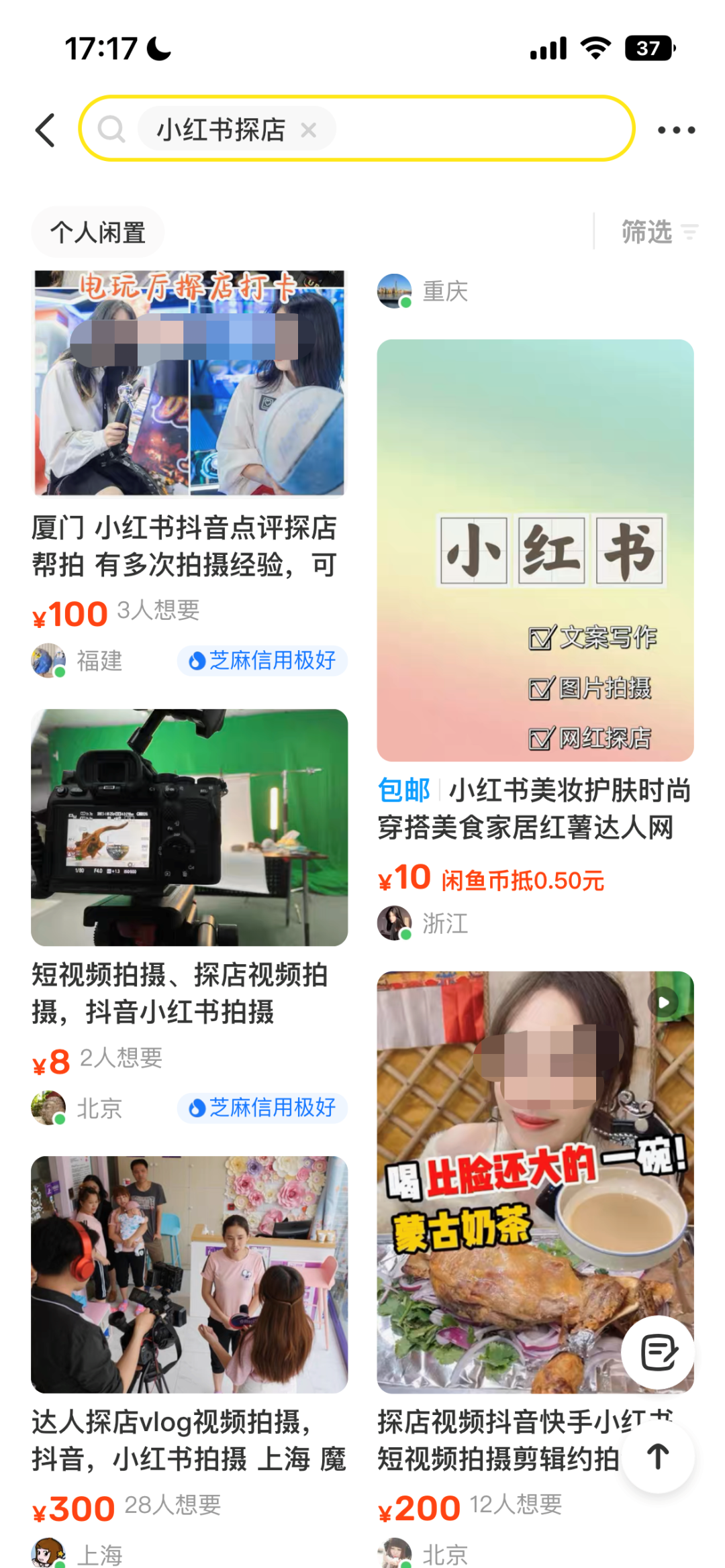Open the 达人探店vlog视频拍摄 listing

189,1273
